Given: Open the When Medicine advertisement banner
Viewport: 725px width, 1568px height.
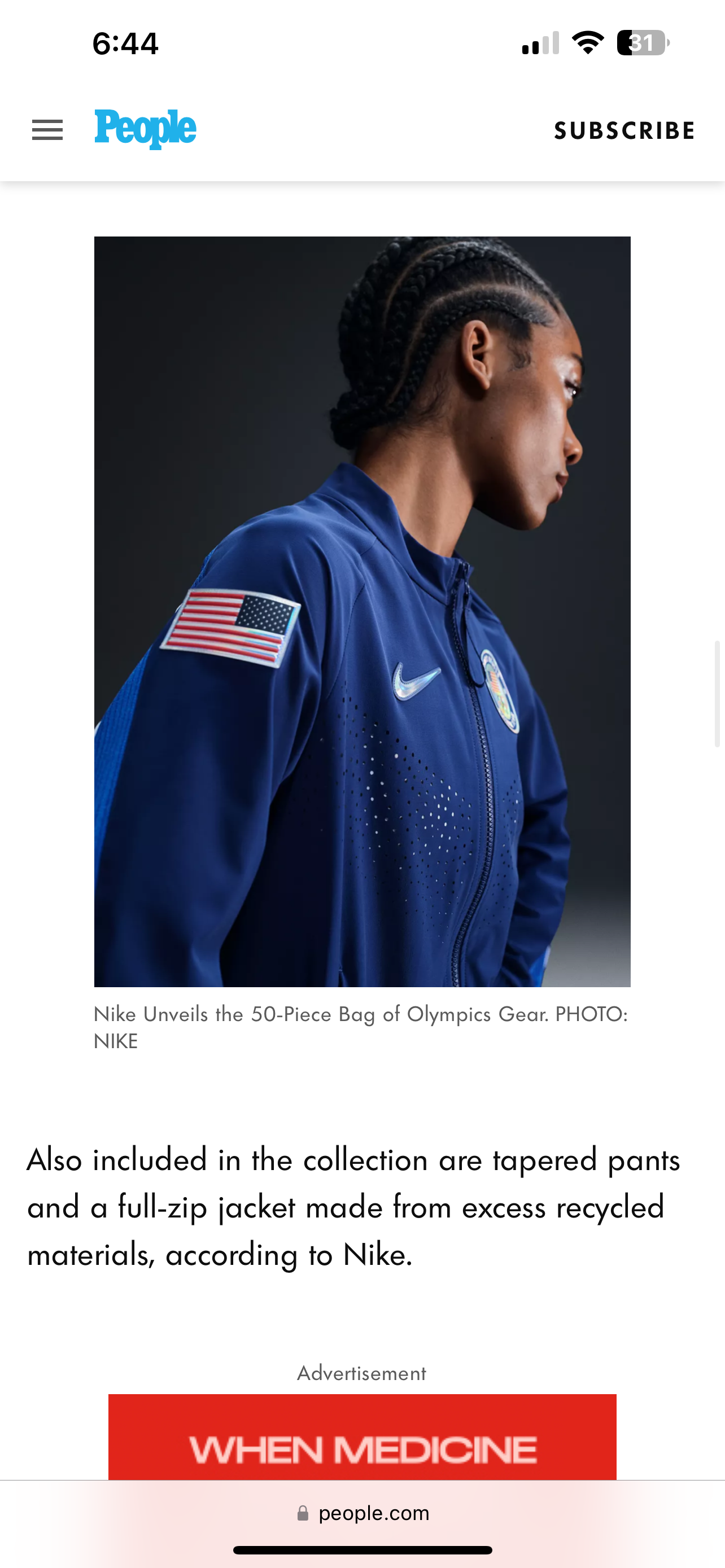Looking at the screenshot, I should (x=362, y=1436).
